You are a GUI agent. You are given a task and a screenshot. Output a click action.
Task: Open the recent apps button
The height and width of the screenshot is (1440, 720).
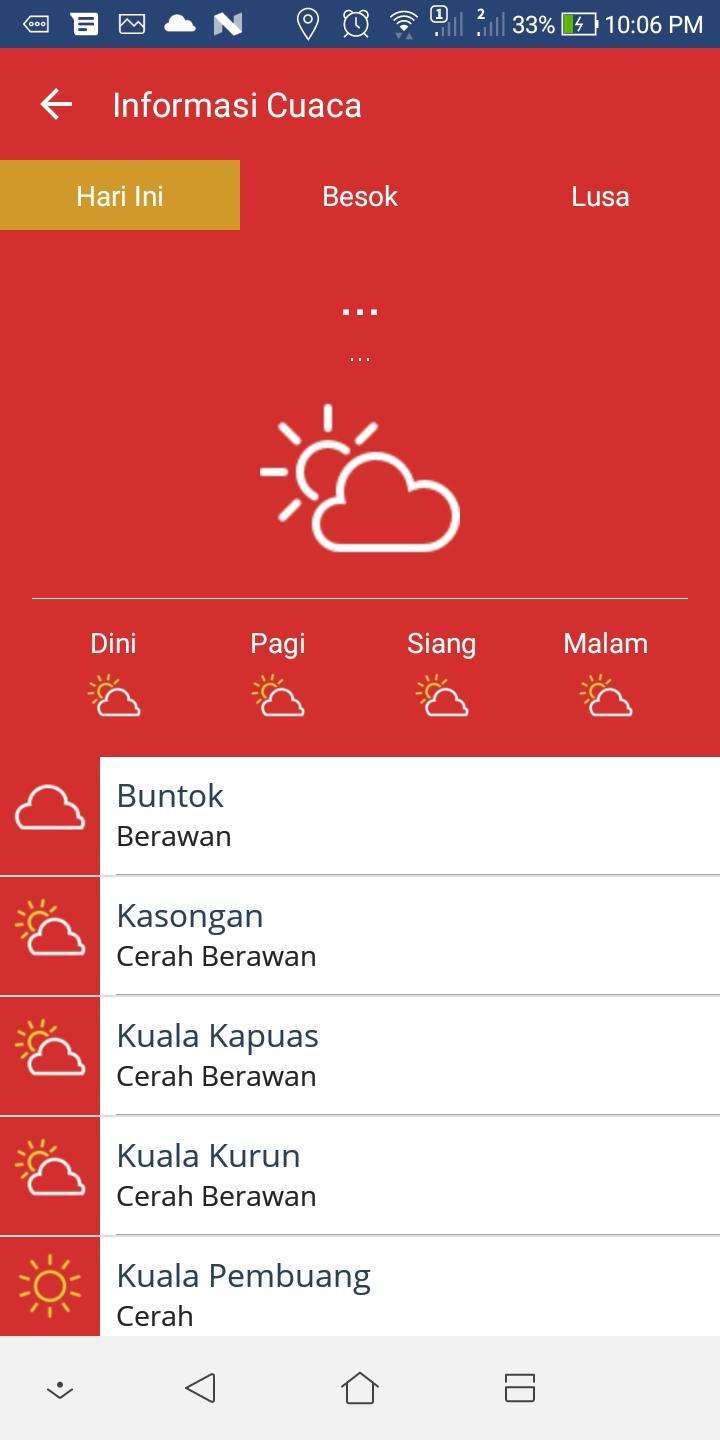coord(519,1388)
